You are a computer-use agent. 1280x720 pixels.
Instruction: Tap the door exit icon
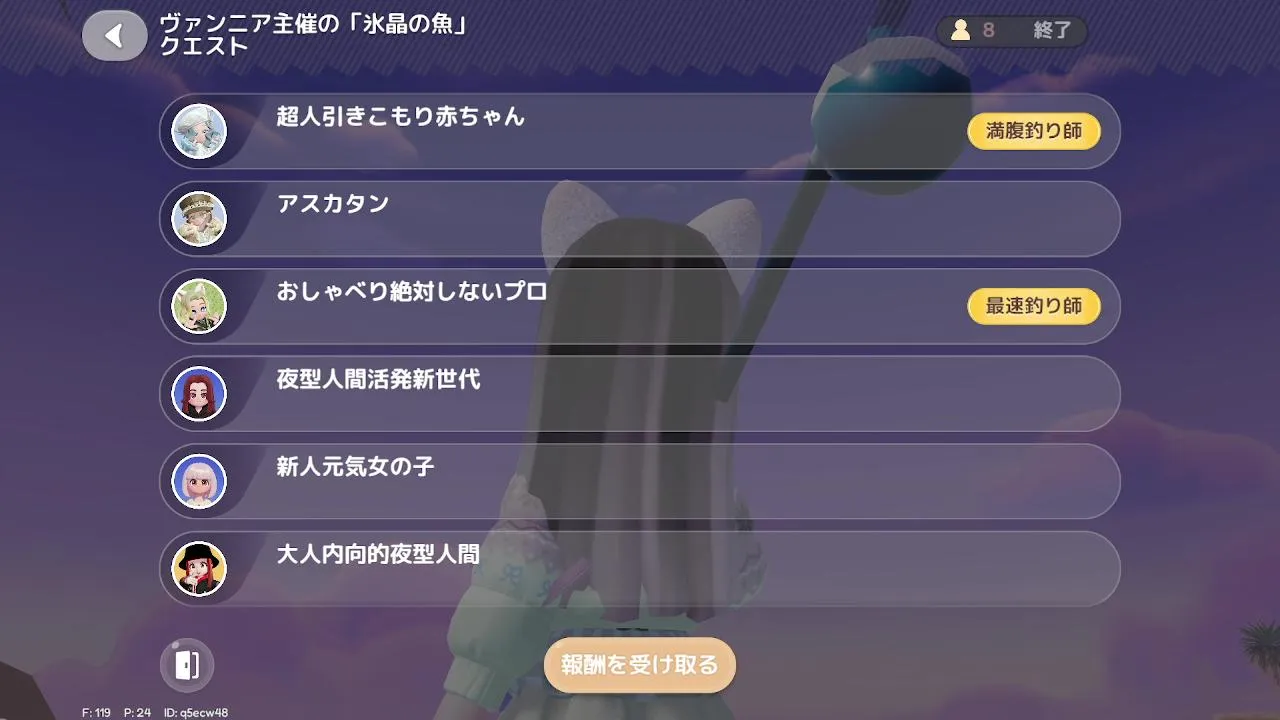point(187,665)
